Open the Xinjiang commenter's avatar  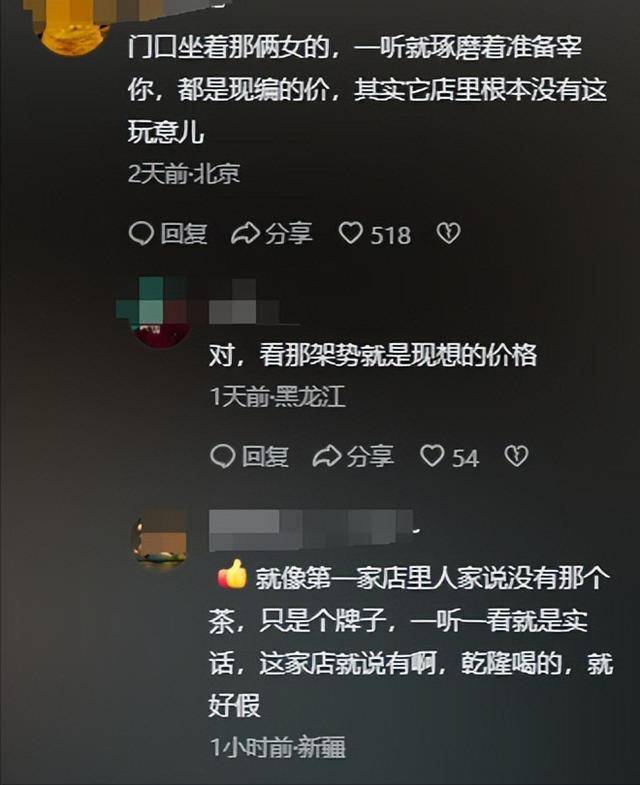pos(160,540)
